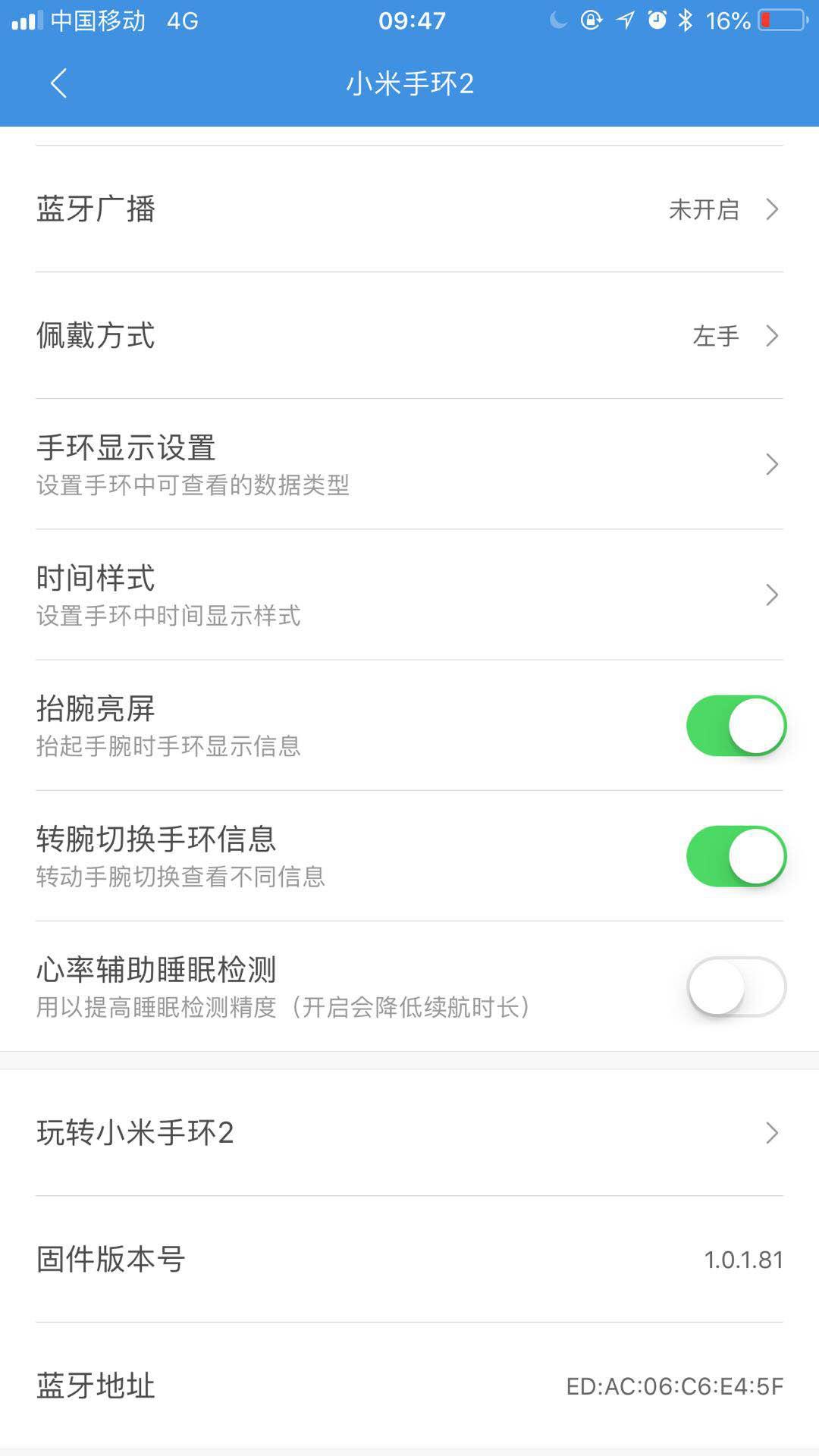819x1456 pixels.
Task: Tap the orientation lock status icon
Action: (590, 20)
